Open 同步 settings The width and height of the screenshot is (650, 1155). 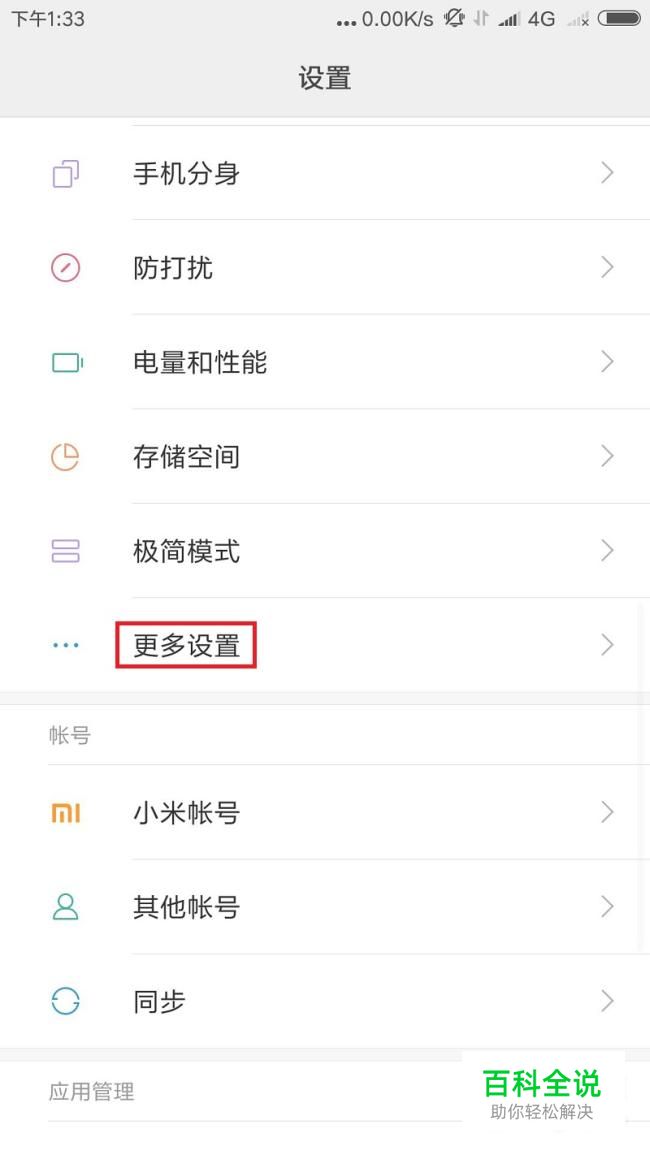(325, 1002)
